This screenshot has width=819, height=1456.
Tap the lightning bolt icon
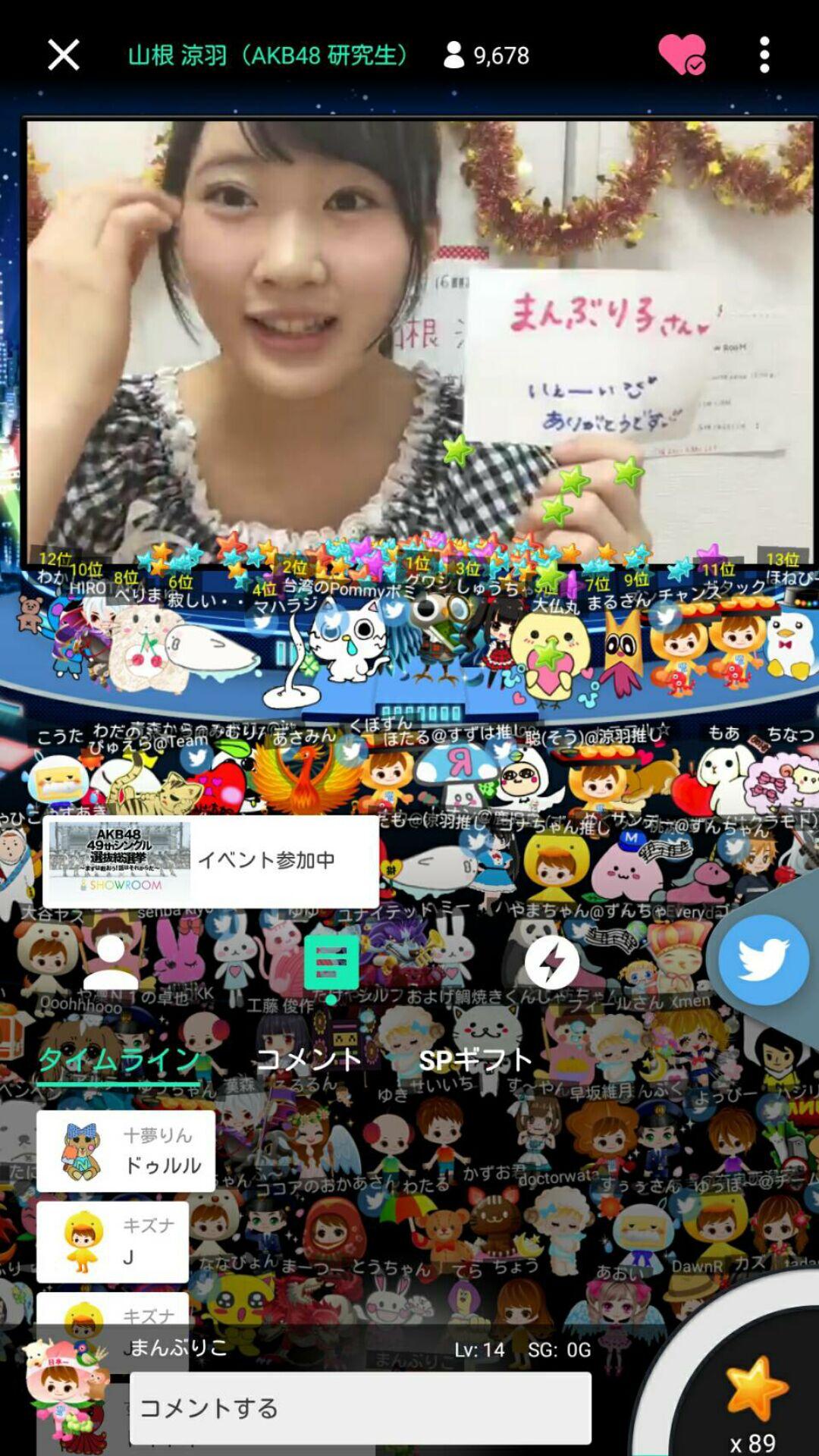[x=551, y=962]
